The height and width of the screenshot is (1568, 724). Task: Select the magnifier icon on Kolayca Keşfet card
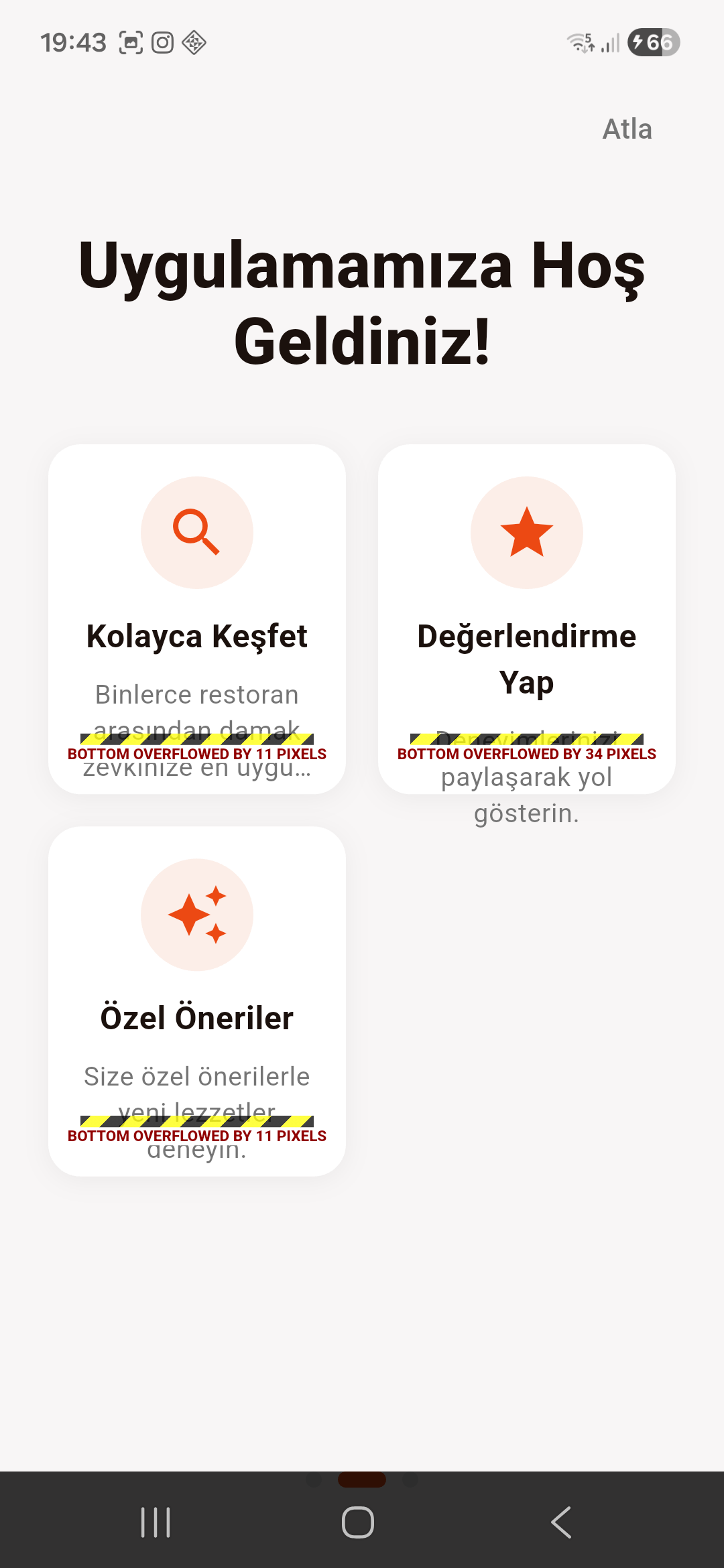(x=196, y=532)
